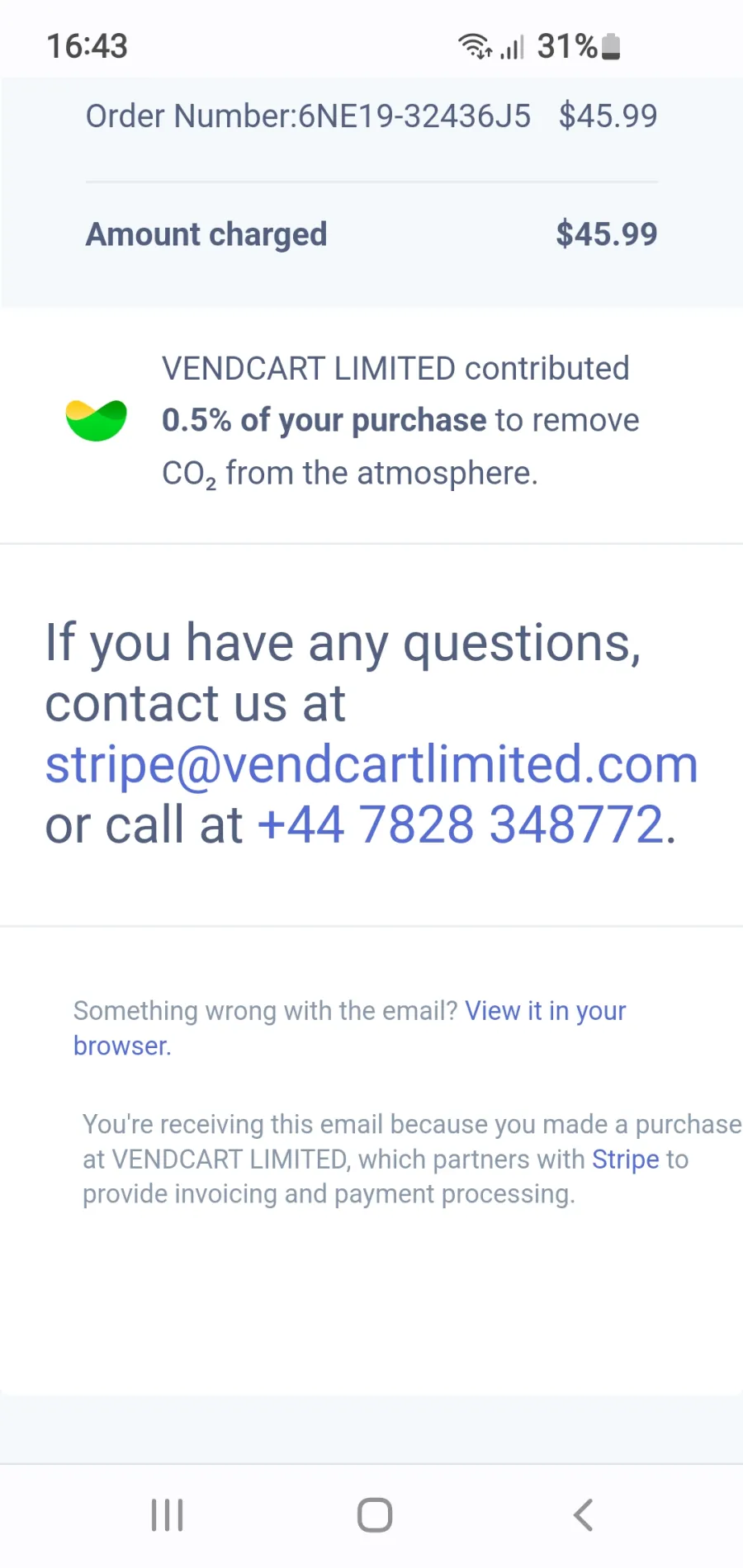
Task: Open 'View it in your browser' link
Action: (350, 1027)
